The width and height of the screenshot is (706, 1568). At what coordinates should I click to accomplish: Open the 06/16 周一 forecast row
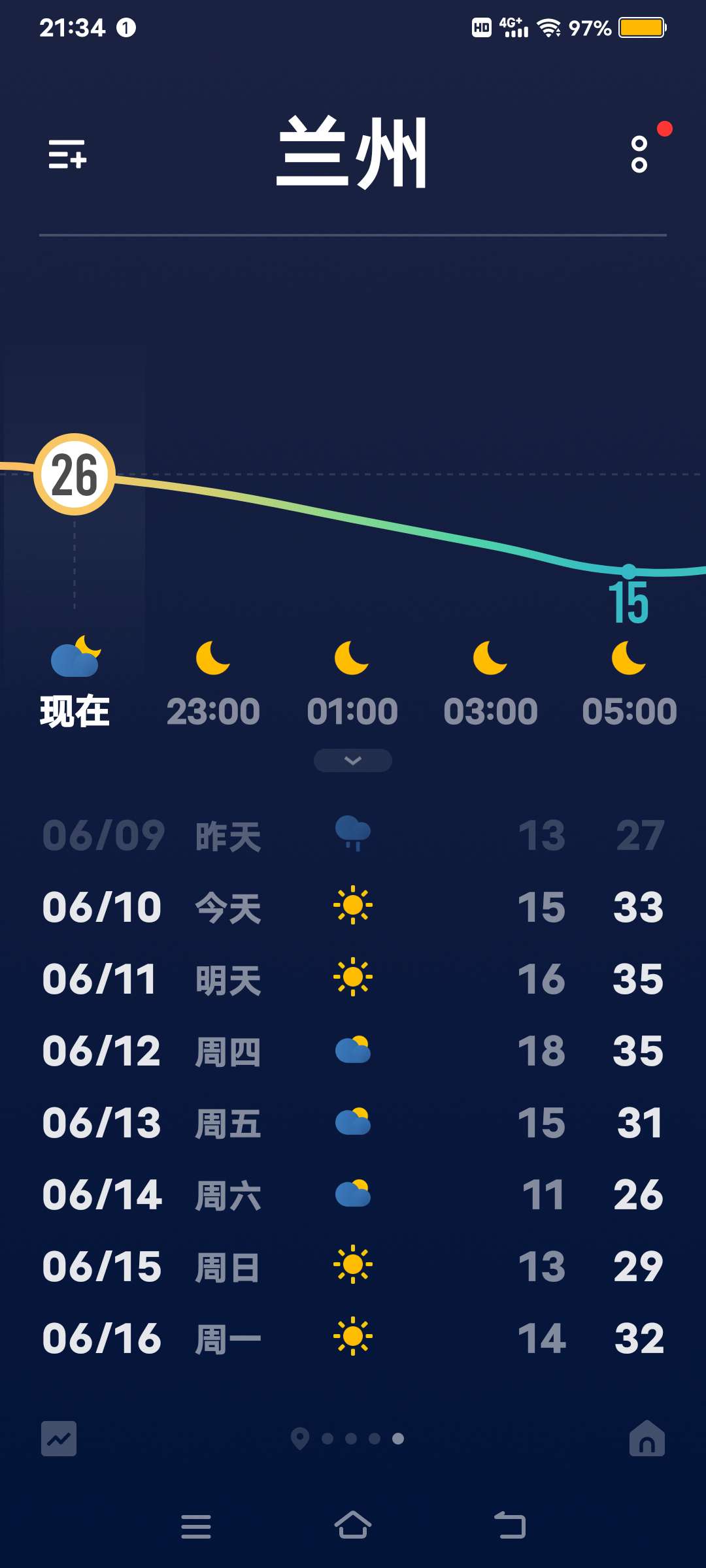tap(353, 1338)
